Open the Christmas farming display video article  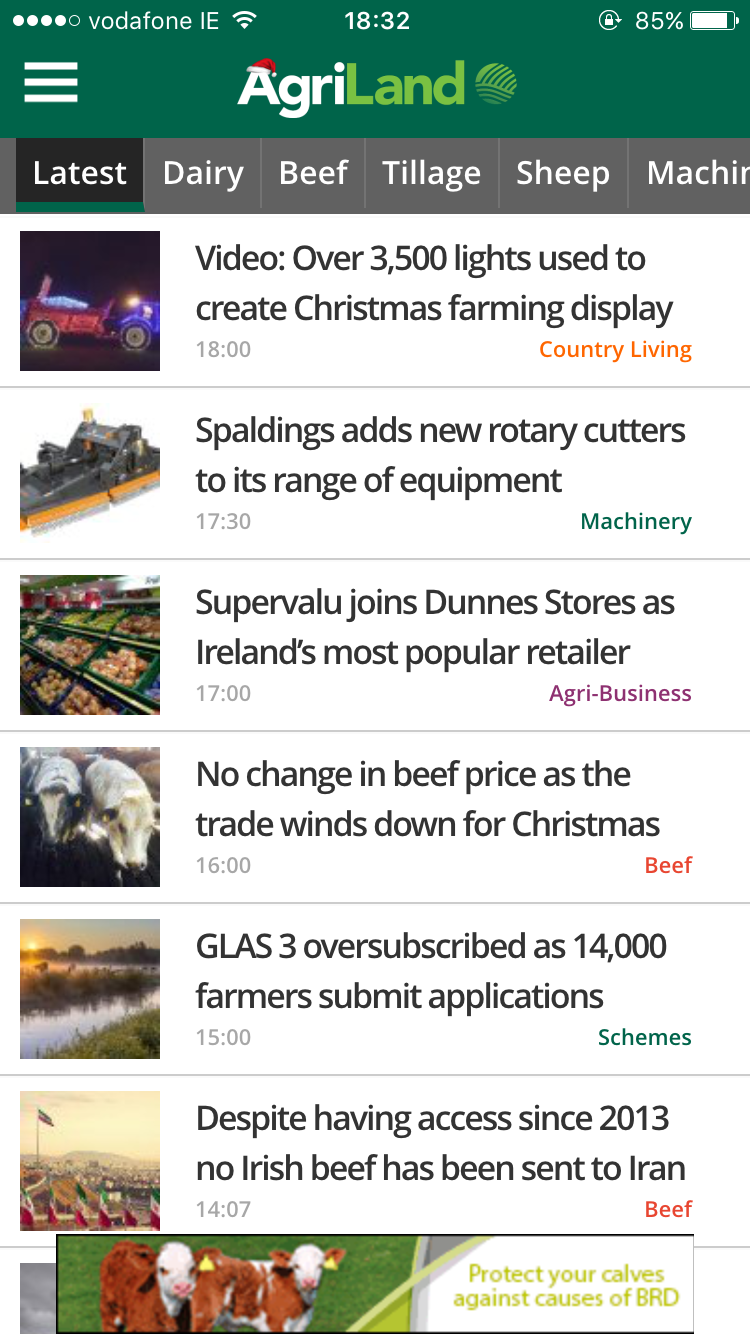433,284
